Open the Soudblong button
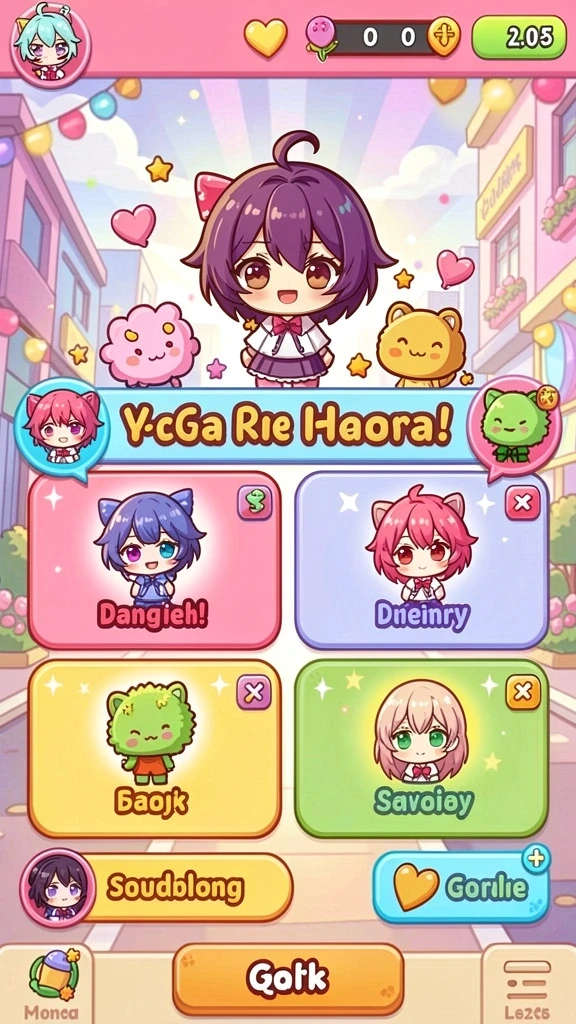Image resolution: width=576 pixels, height=1024 pixels. [157, 888]
